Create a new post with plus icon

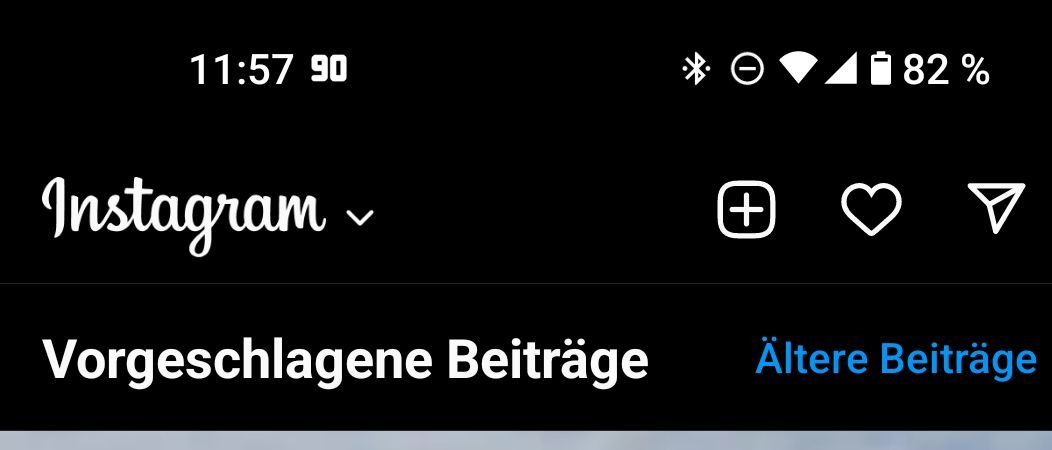click(746, 211)
